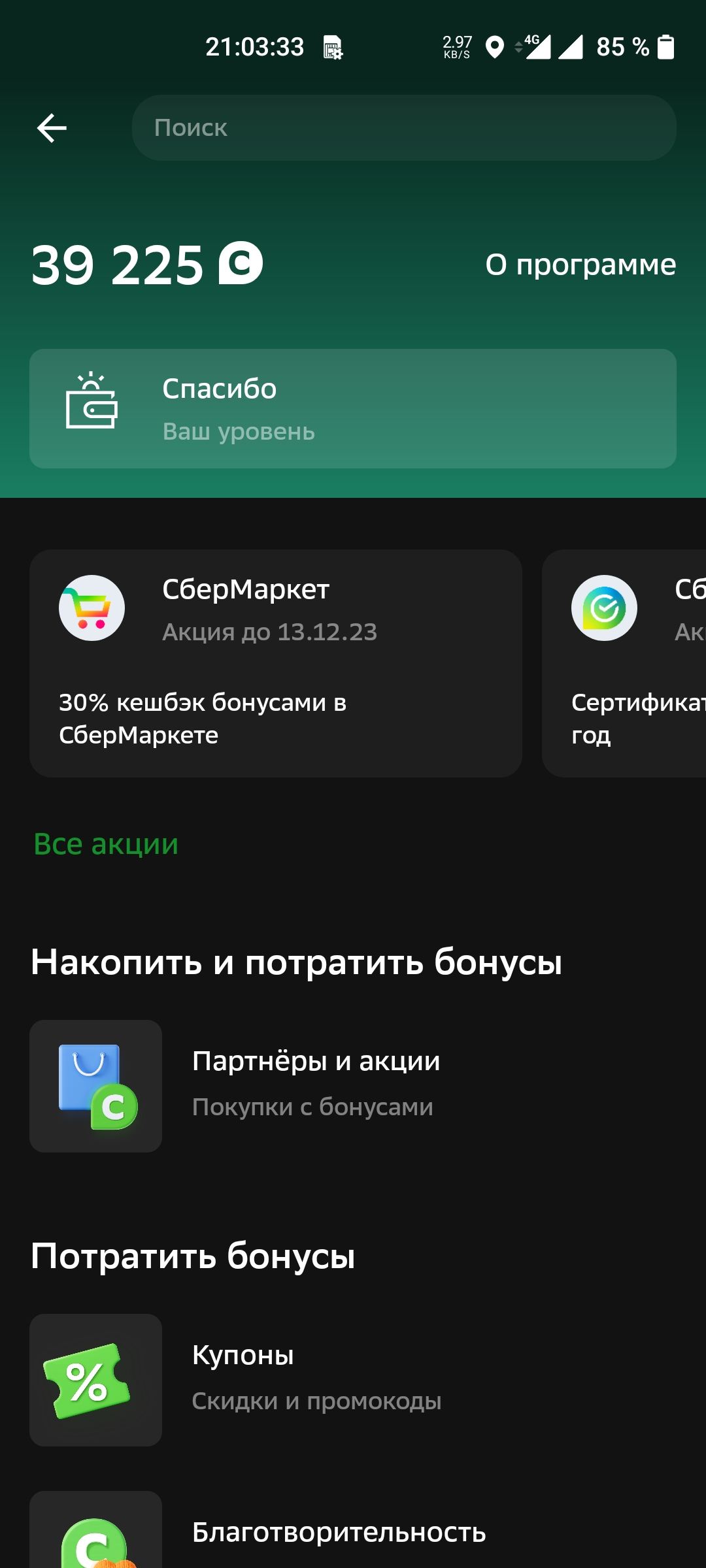Open Партнёры и акции
This screenshot has height=1568, width=706.
(353, 1086)
